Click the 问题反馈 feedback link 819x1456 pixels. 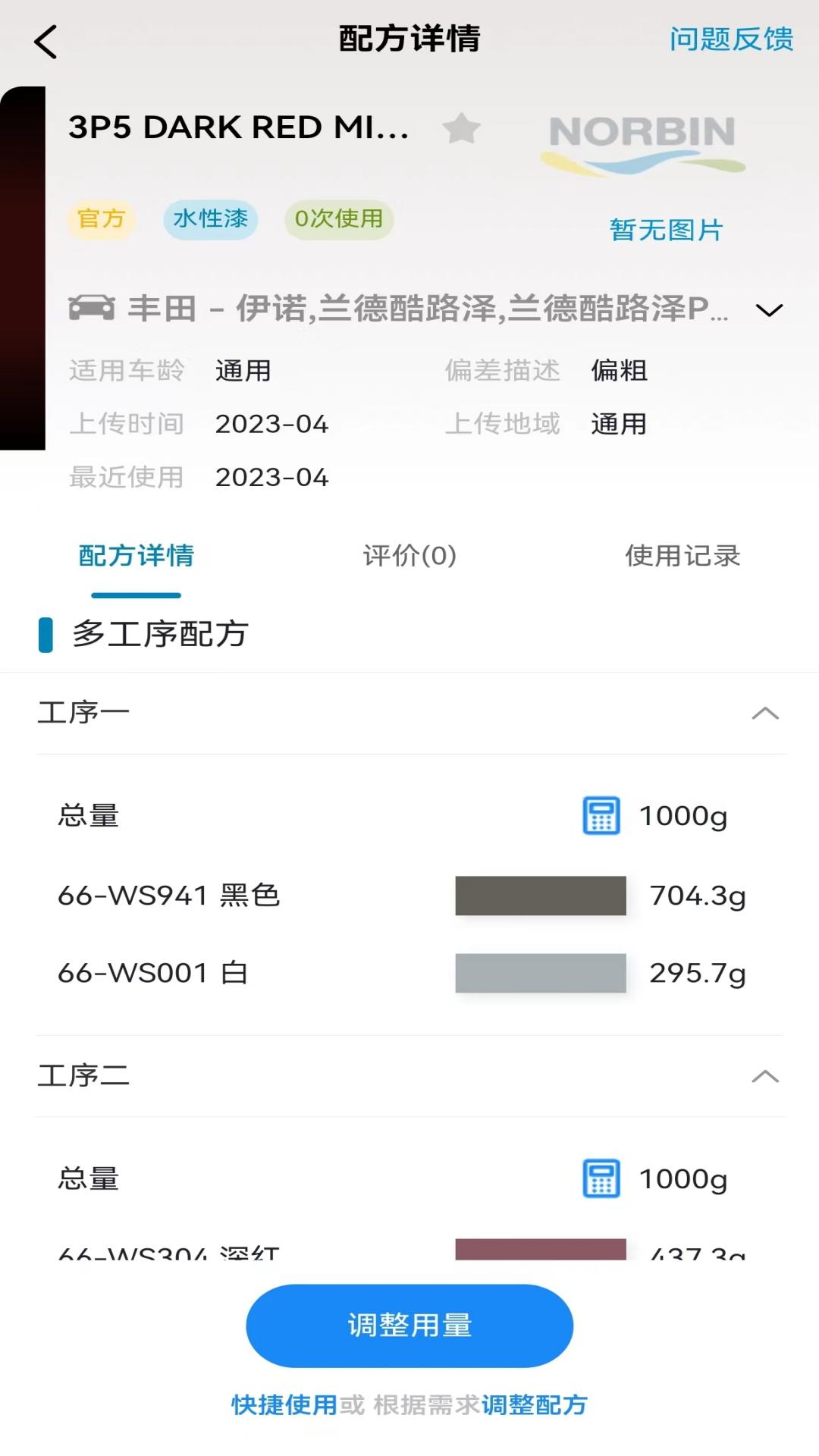pyautogui.click(x=731, y=41)
